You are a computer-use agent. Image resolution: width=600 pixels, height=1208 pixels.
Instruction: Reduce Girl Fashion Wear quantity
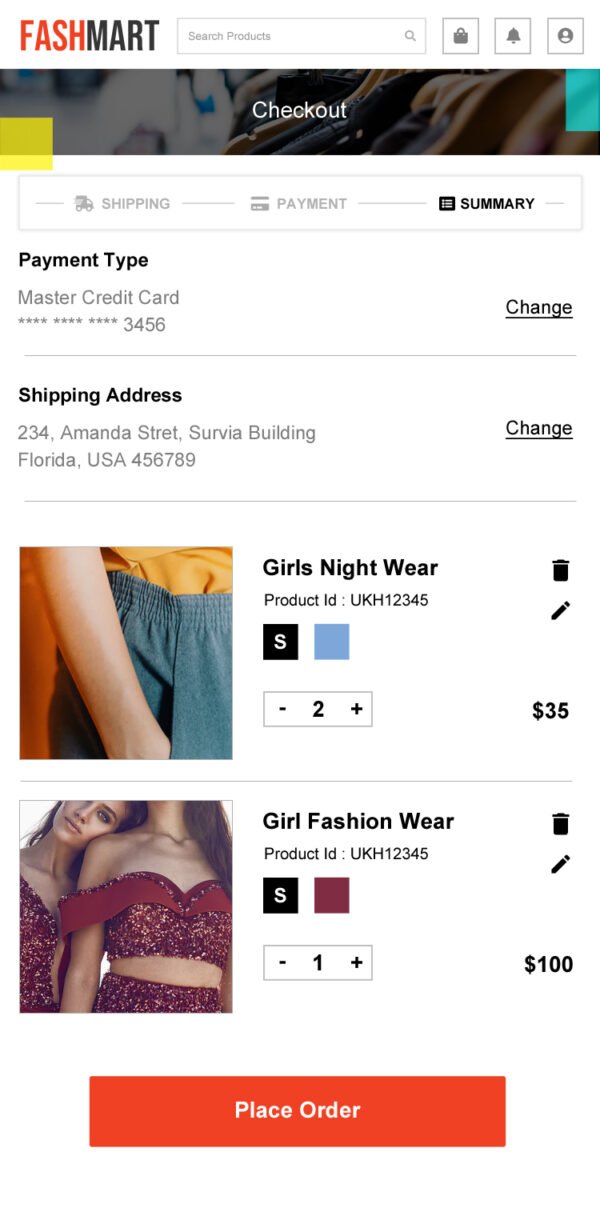[x=283, y=963]
